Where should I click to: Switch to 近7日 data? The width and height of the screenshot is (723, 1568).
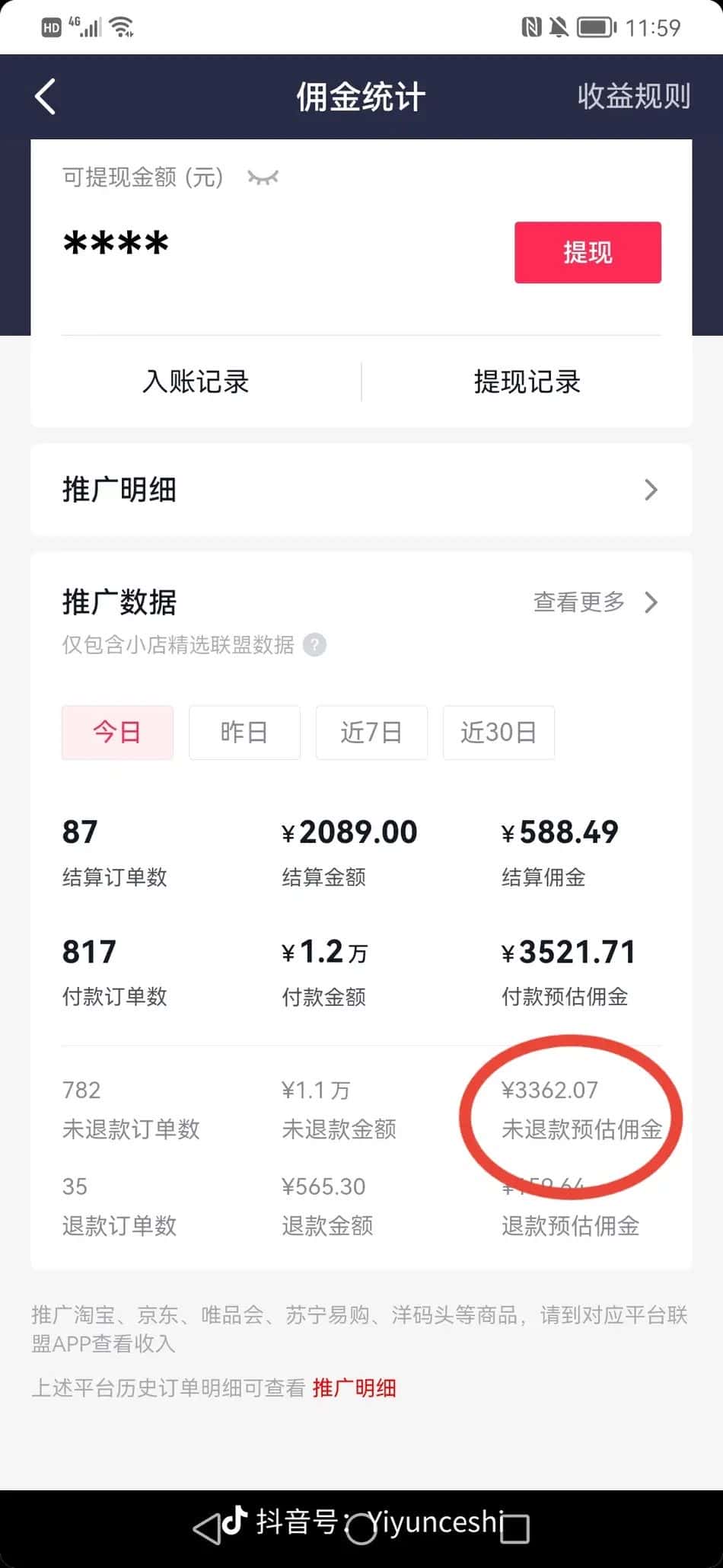pyautogui.click(x=371, y=732)
